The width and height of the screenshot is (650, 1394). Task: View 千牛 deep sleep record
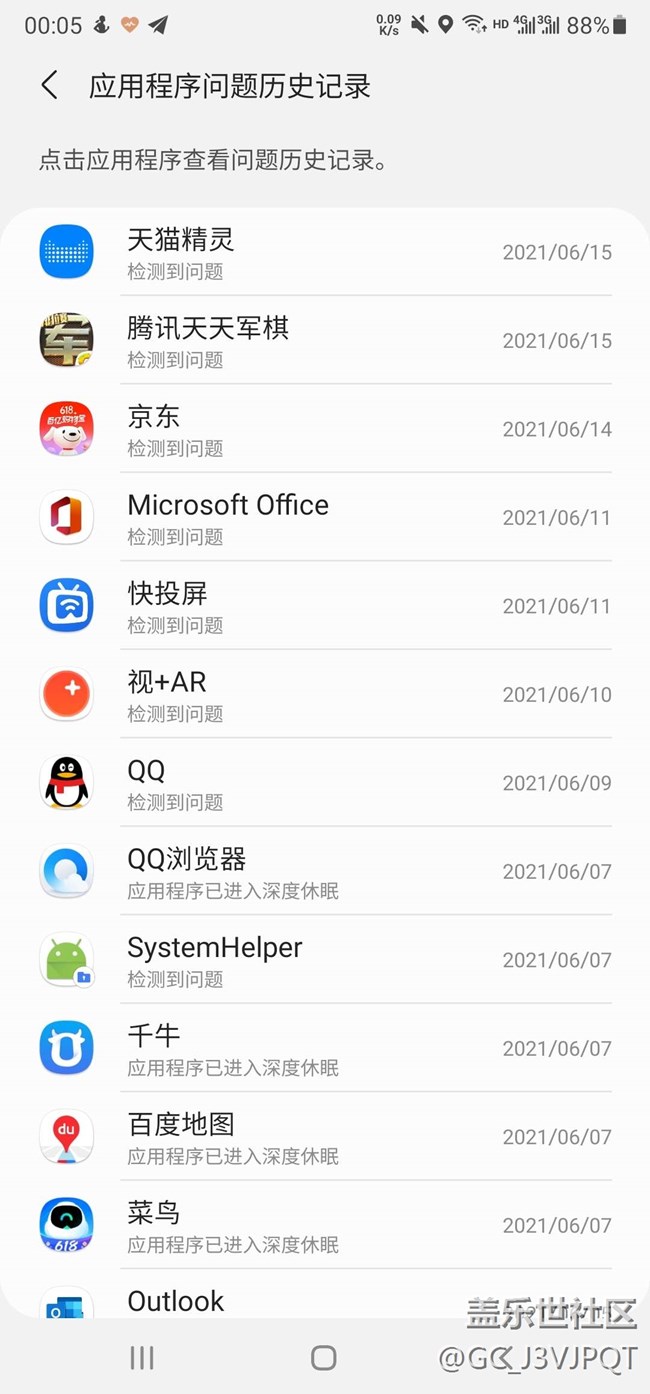325,1048
